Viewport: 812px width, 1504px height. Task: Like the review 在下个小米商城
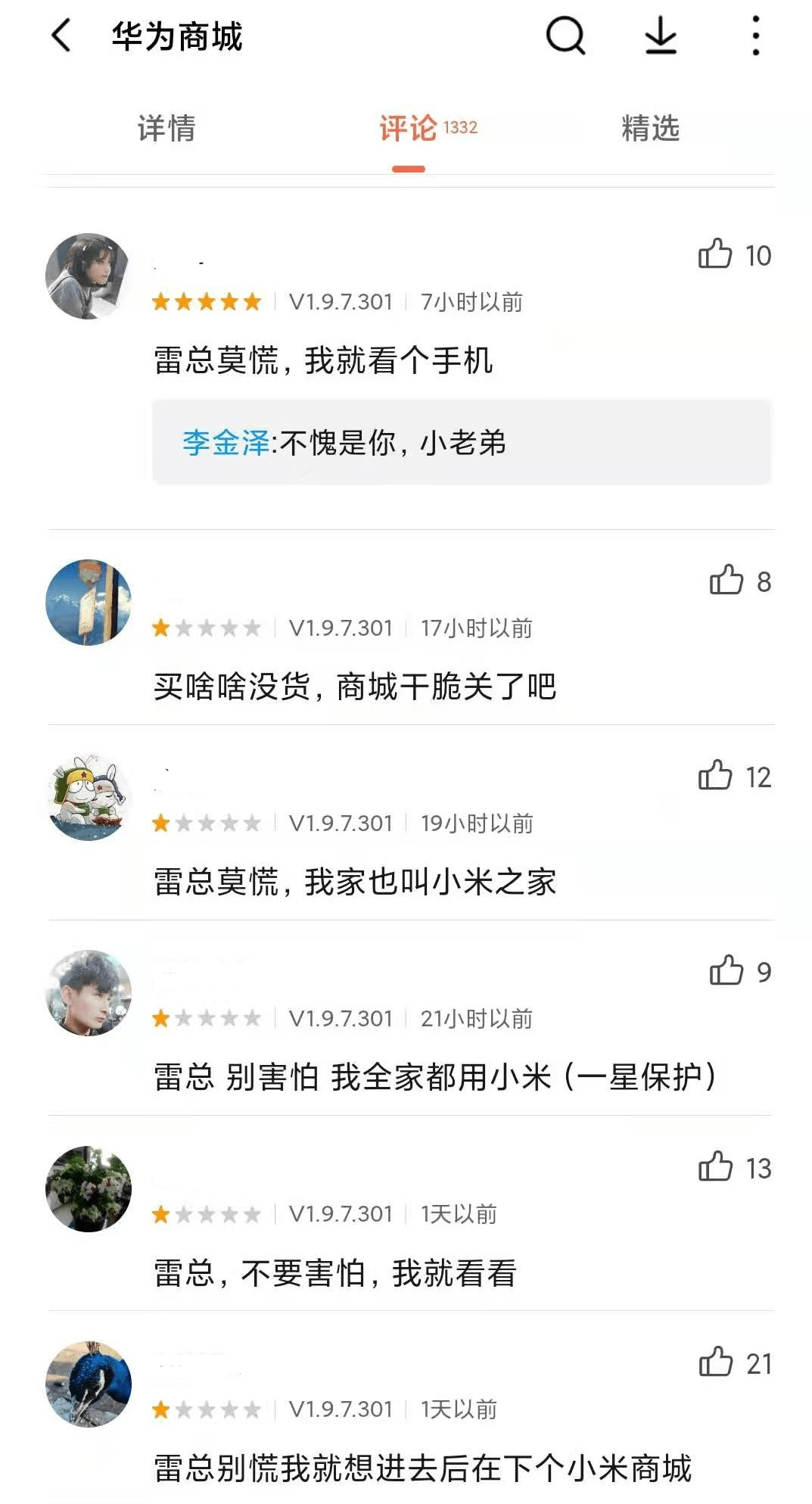[x=716, y=1363]
